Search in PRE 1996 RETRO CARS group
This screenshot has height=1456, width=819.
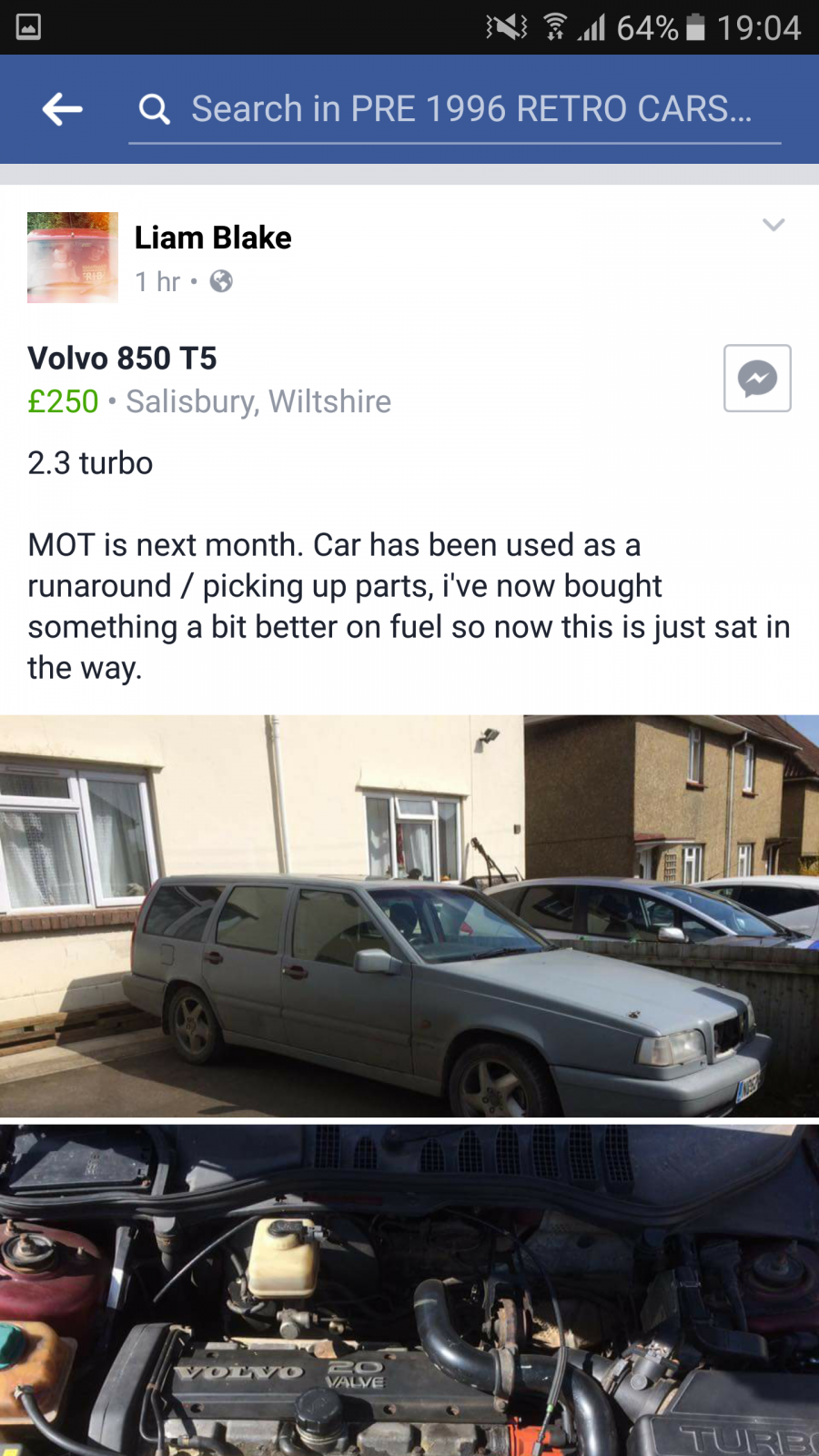(x=455, y=109)
